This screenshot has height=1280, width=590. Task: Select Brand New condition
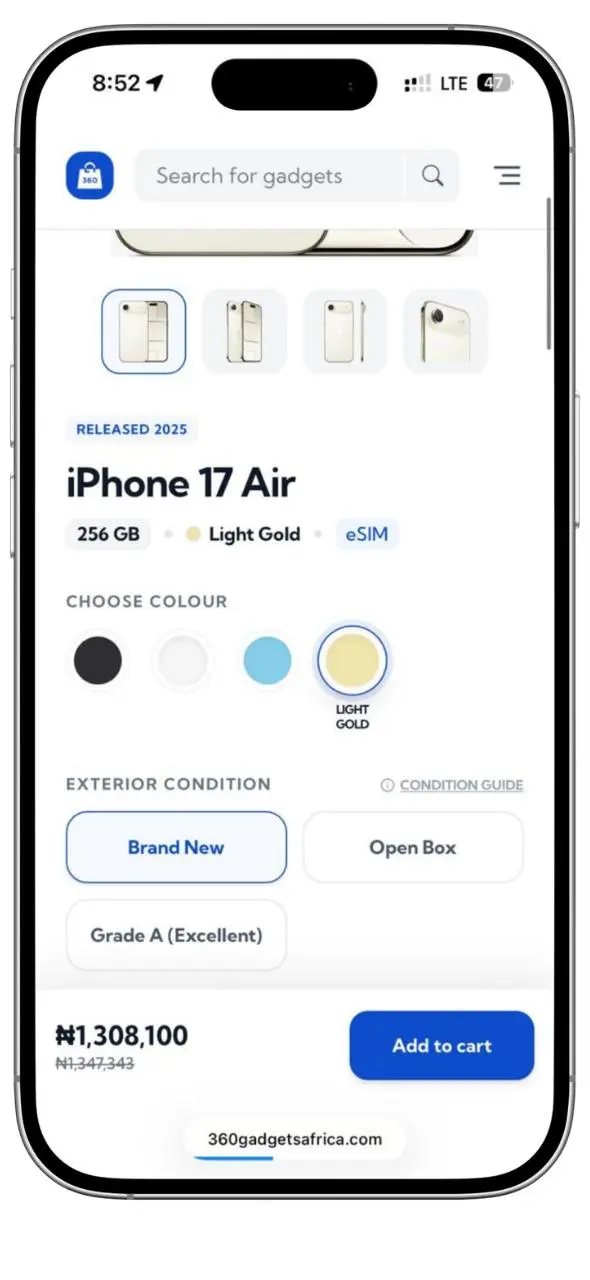pyautogui.click(x=176, y=847)
